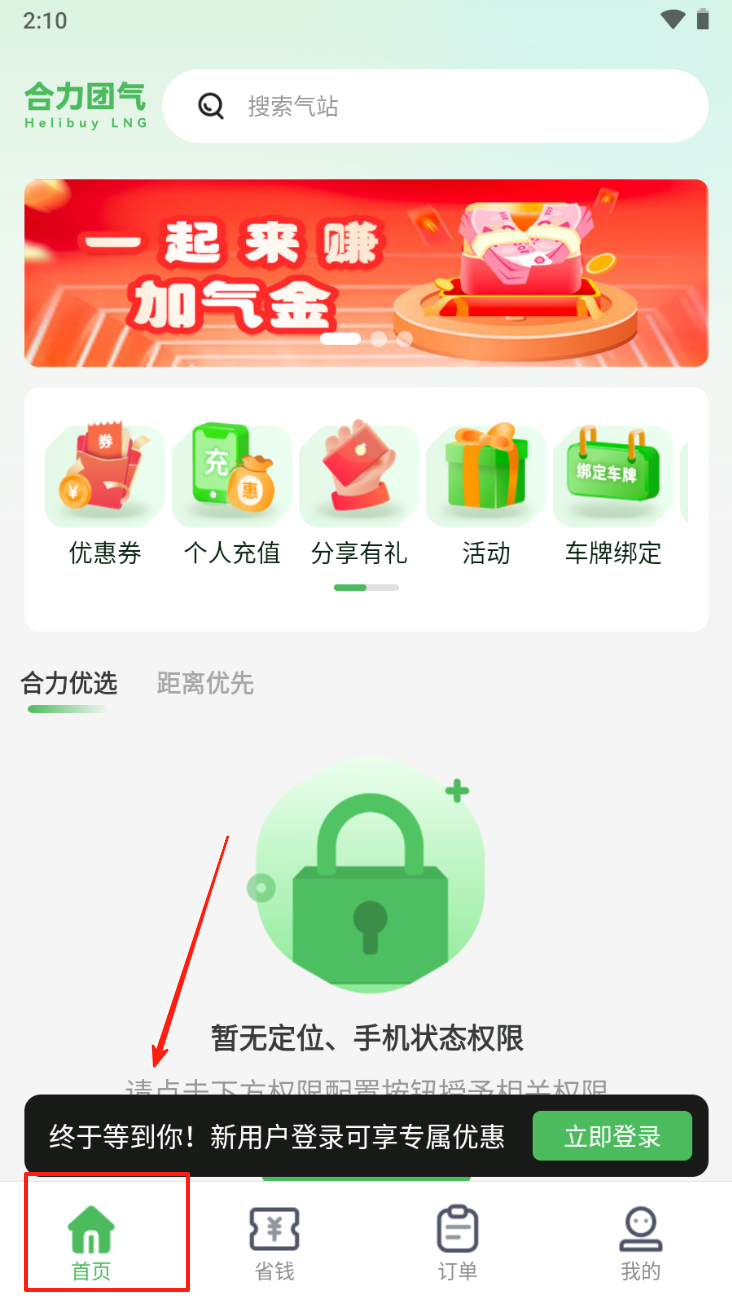Select the 合力优选 tab
The image size is (732, 1304).
click(x=69, y=684)
